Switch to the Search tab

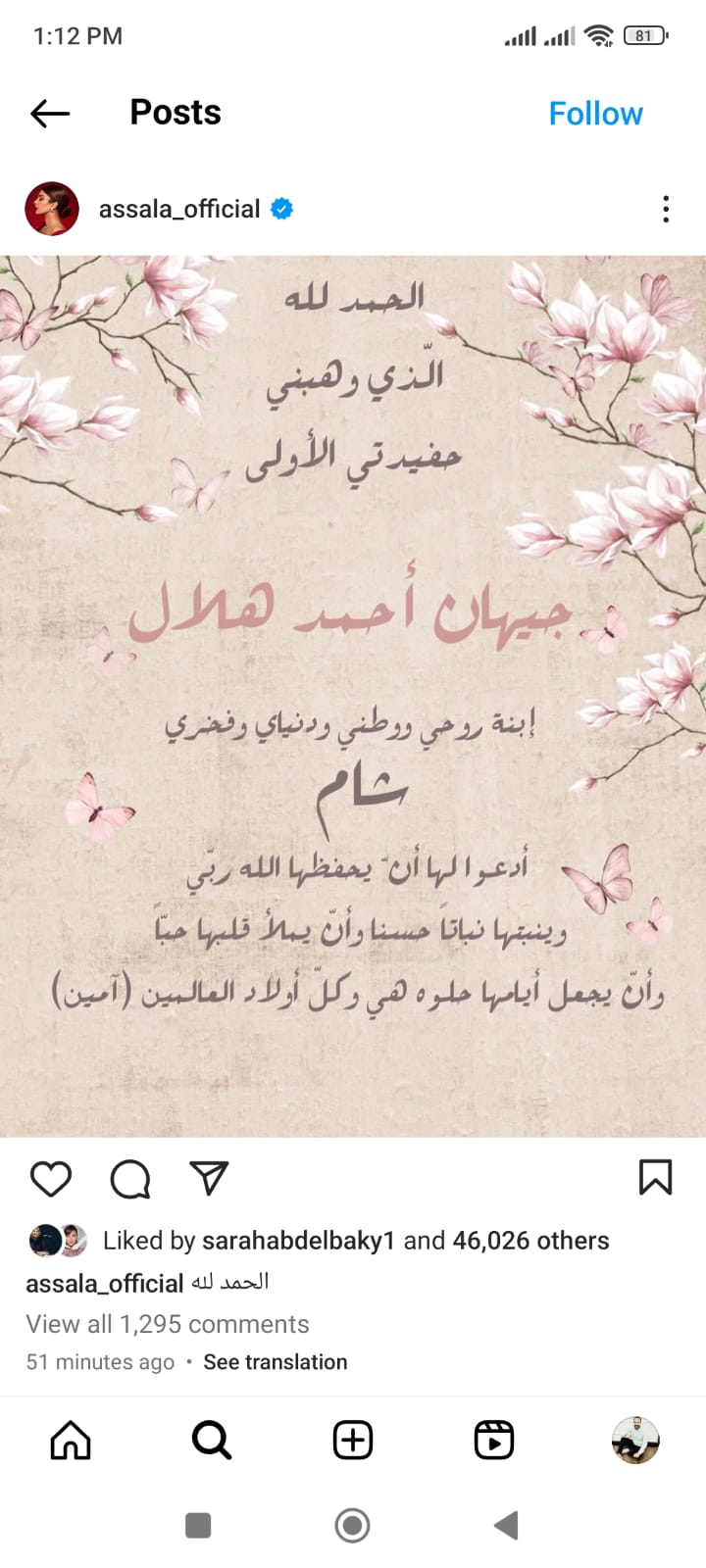coord(212,1441)
